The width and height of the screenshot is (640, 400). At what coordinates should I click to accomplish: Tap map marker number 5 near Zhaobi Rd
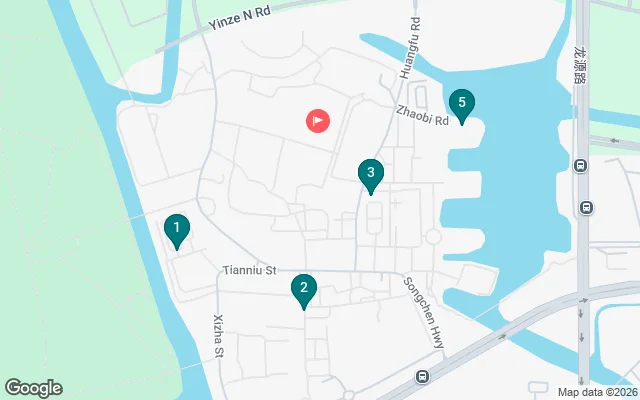(461, 103)
